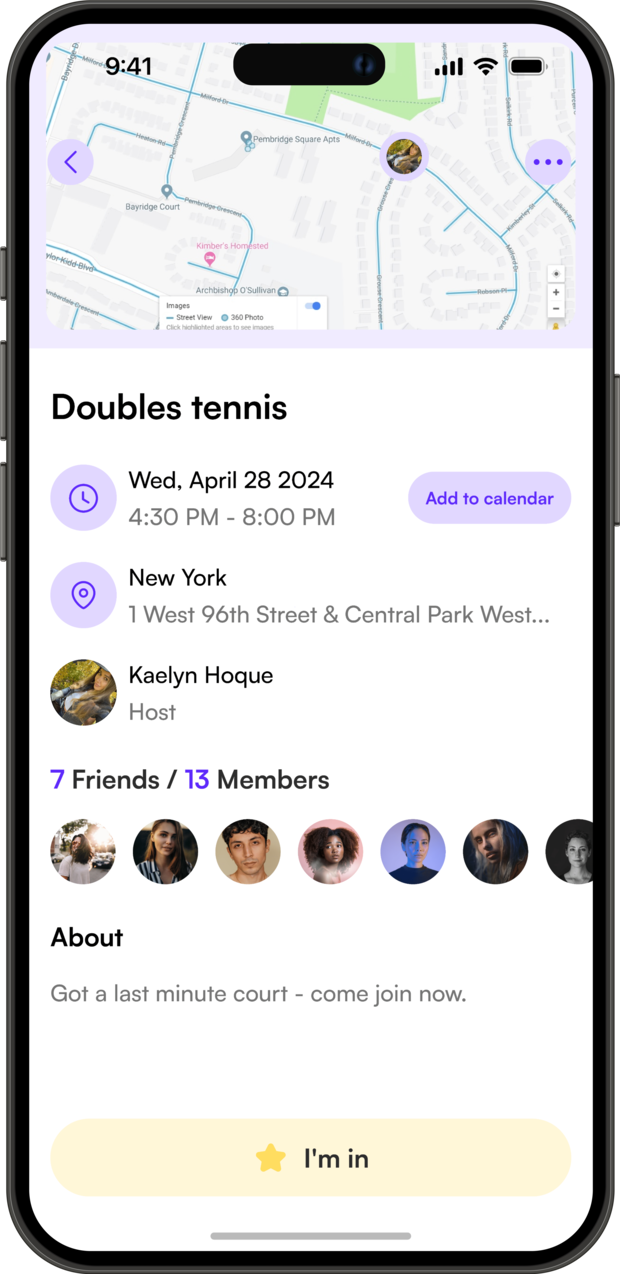
Task: Tap the host photo marker on the map
Action: tap(404, 156)
